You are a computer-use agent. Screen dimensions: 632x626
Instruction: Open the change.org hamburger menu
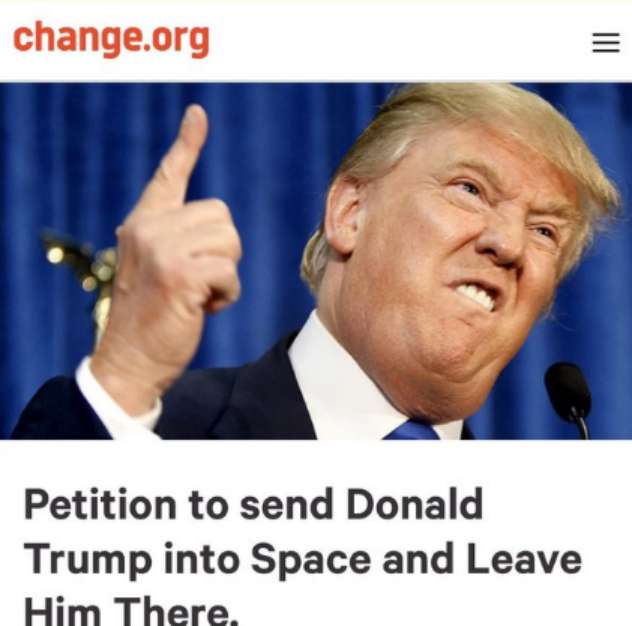605,43
